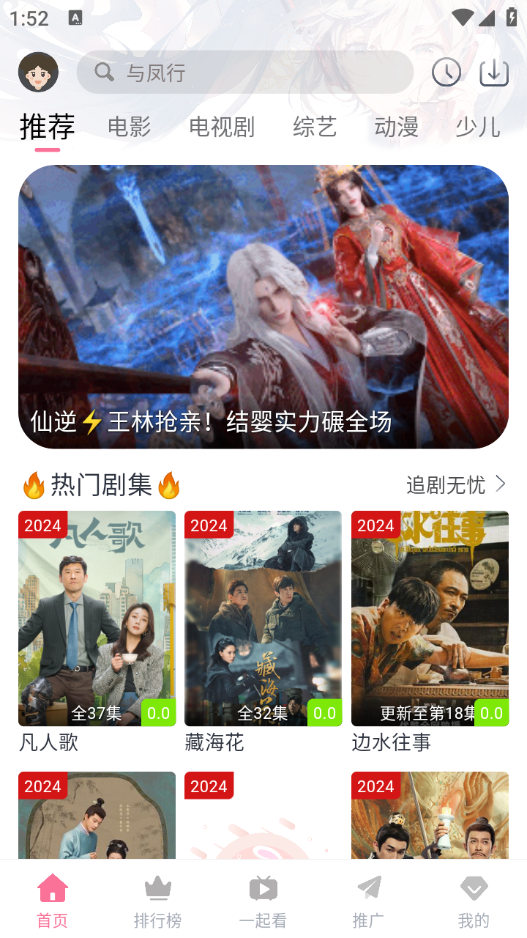Open the 仙逆 featured banner
Viewport: 527px width, 938px height.
coord(263,306)
